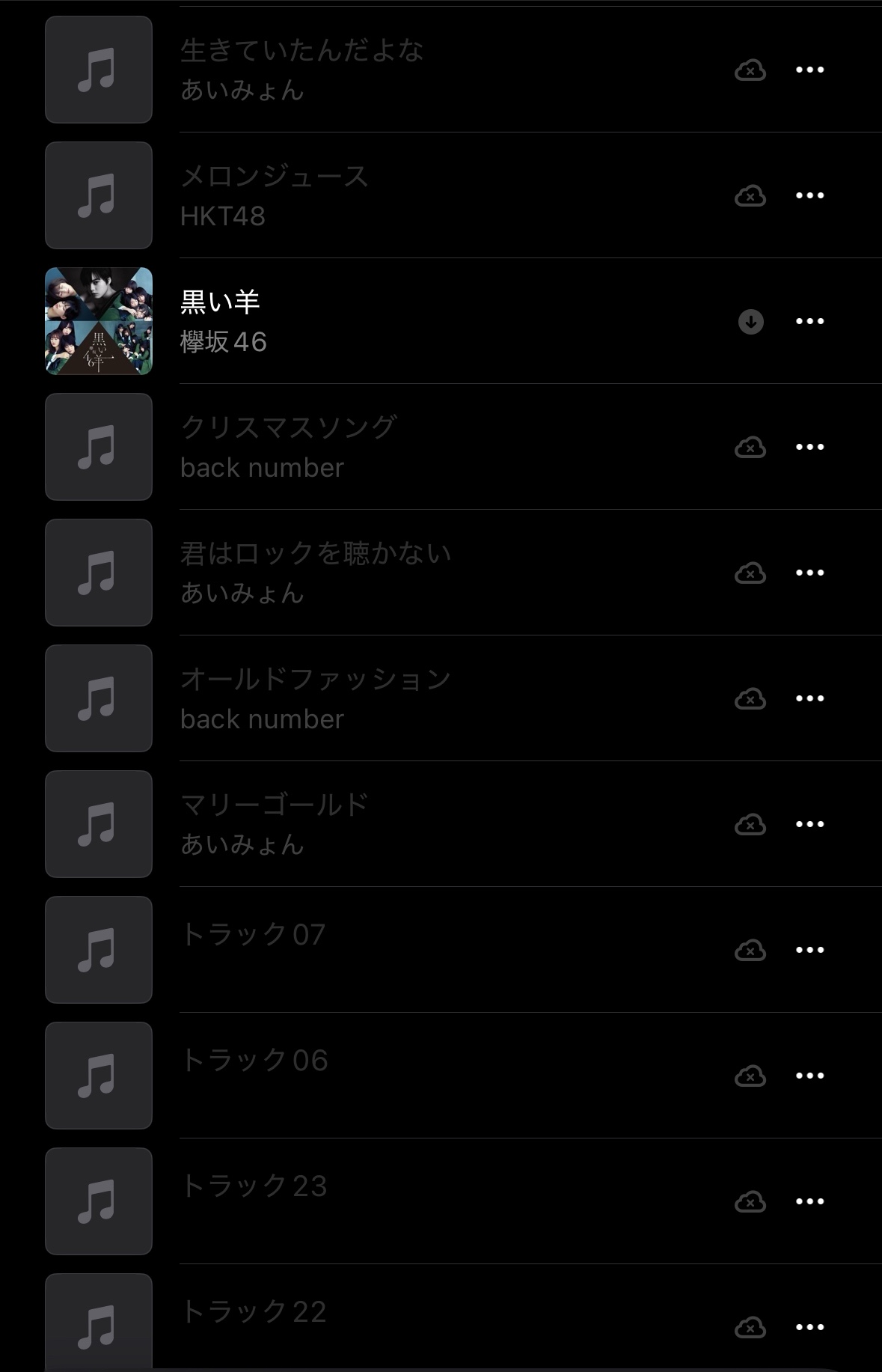Open more options for マリーゴールド

[x=809, y=825]
